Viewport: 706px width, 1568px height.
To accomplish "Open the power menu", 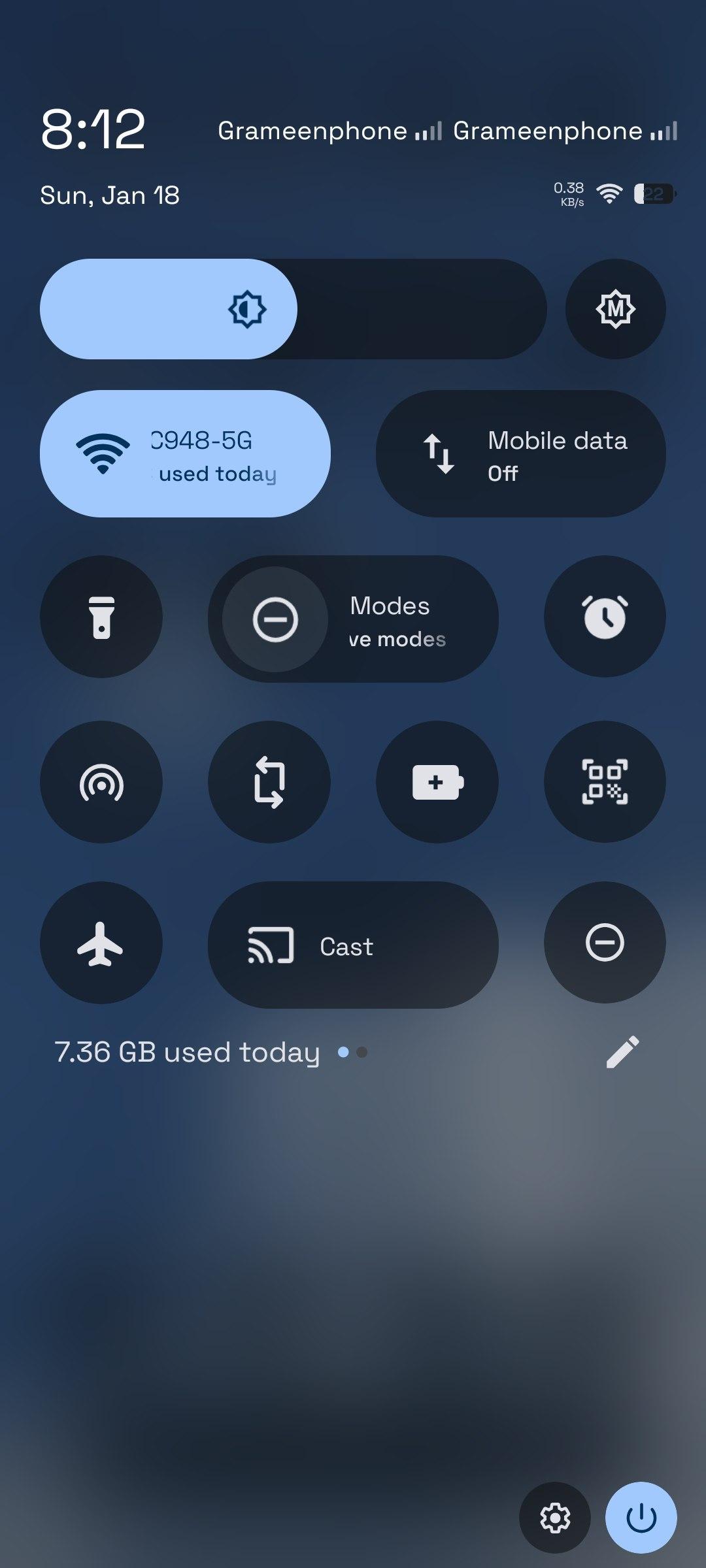I will pyautogui.click(x=641, y=1518).
